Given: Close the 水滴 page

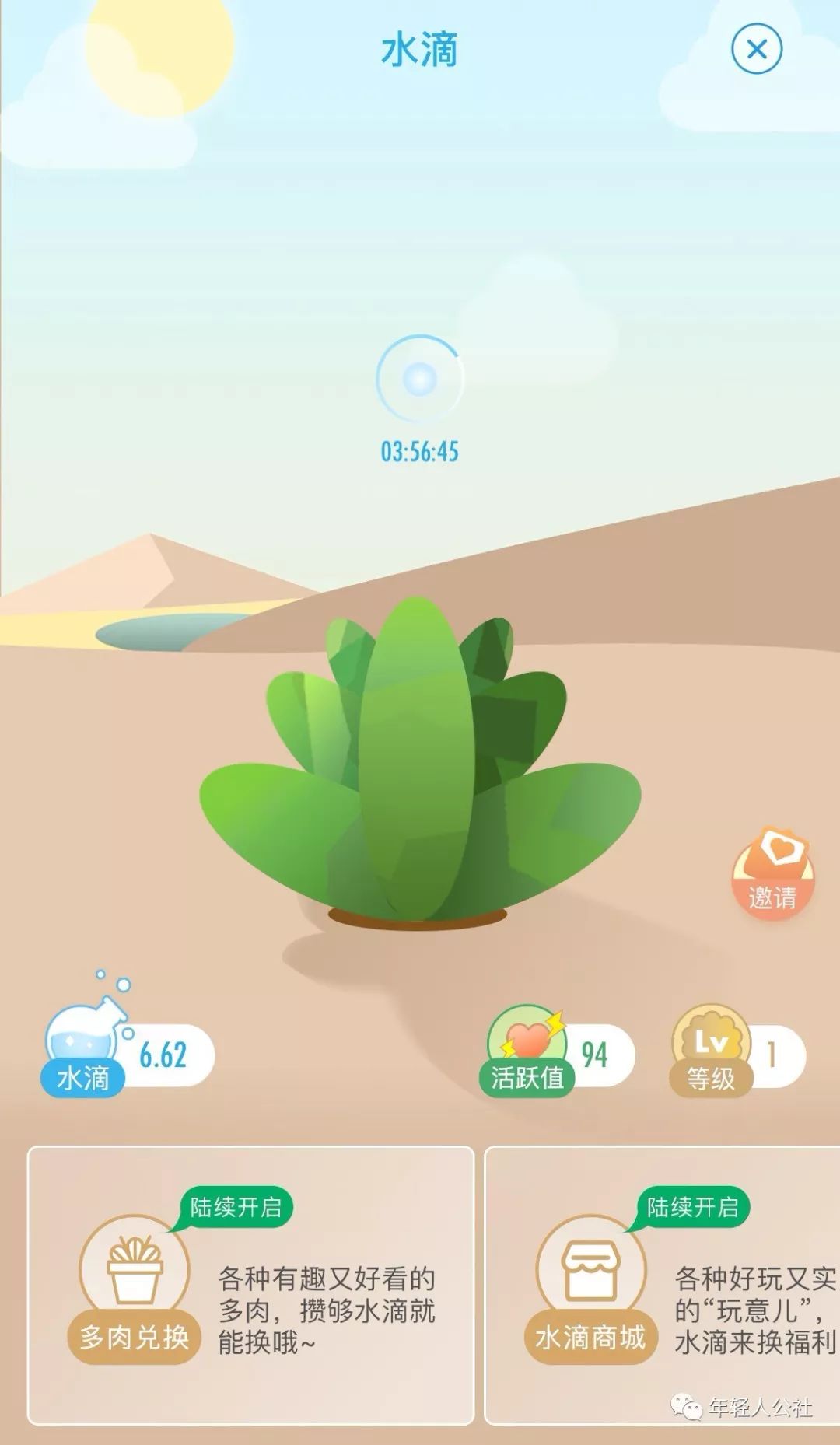Looking at the screenshot, I should 756,50.
